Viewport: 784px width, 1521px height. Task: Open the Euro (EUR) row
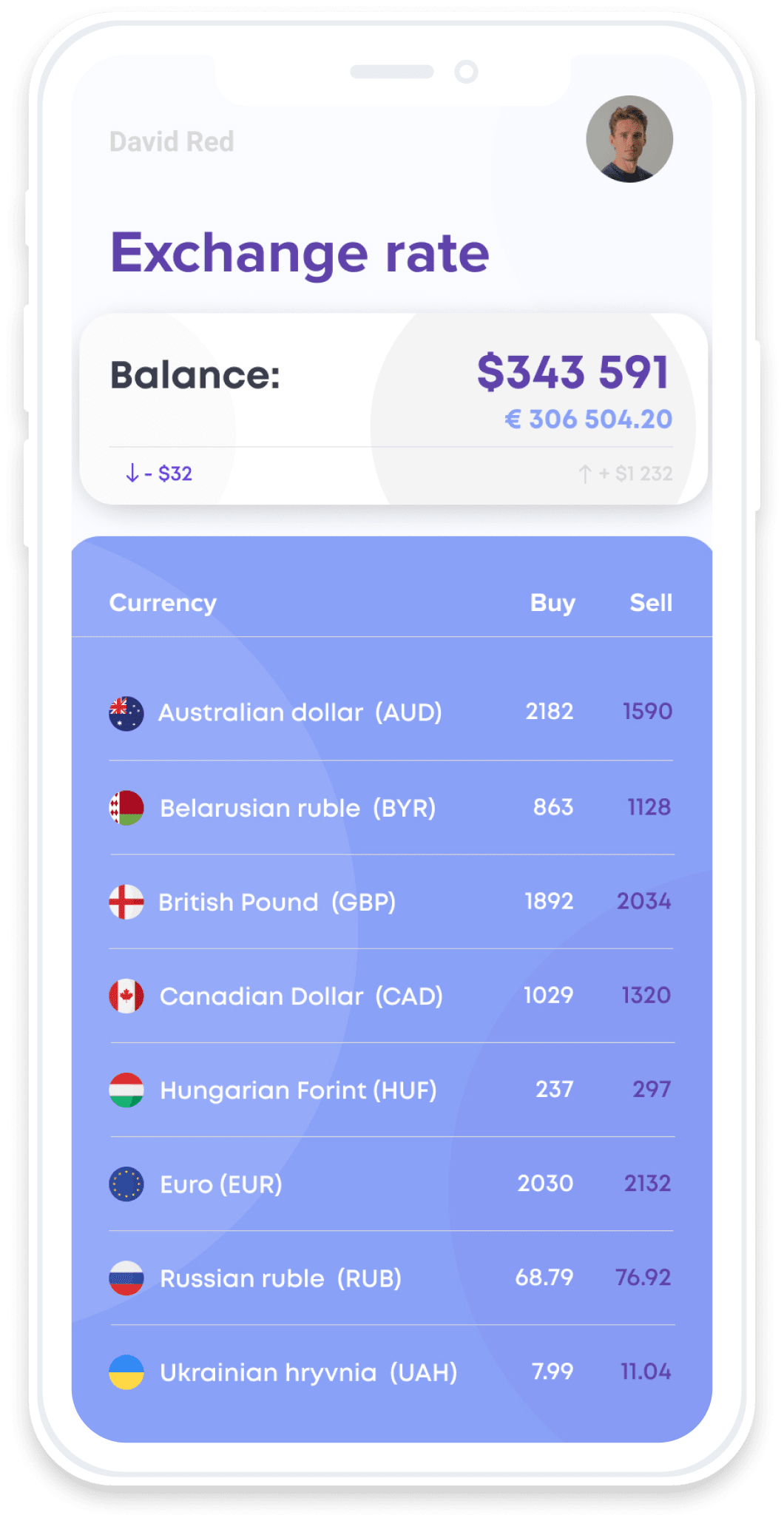(x=391, y=1184)
